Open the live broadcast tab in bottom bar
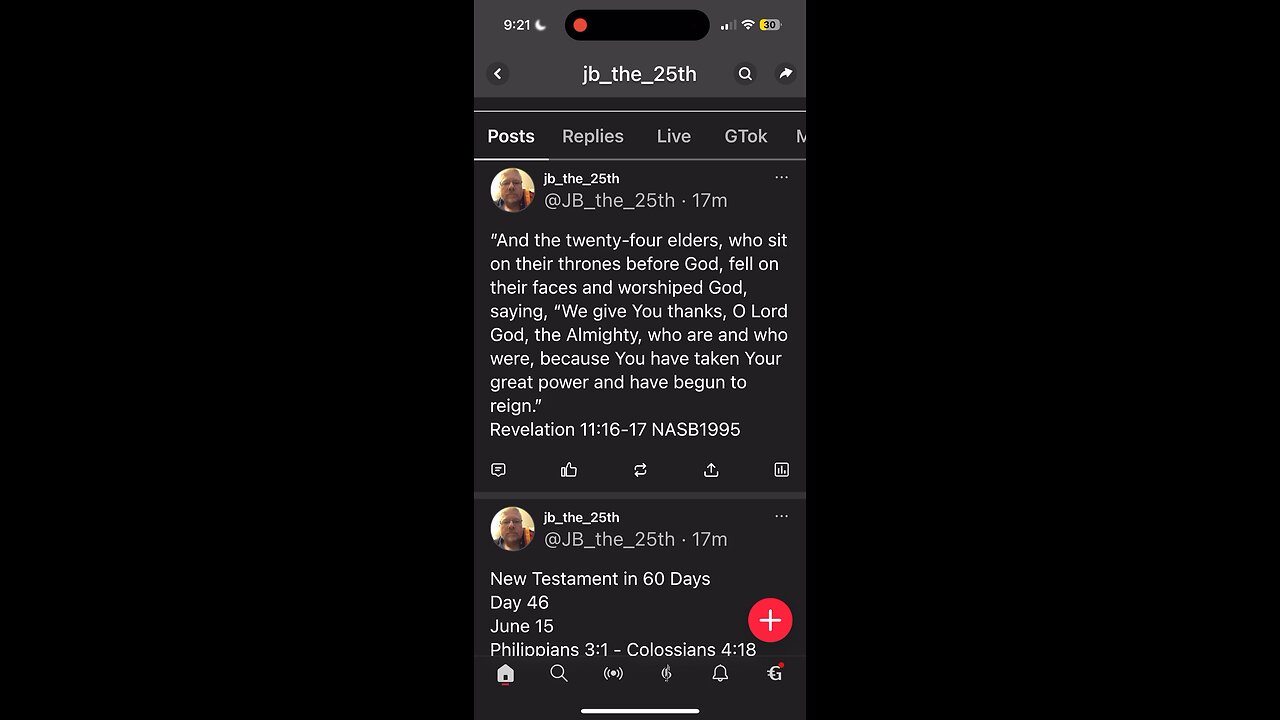This screenshot has width=1280, height=720. (613, 674)
